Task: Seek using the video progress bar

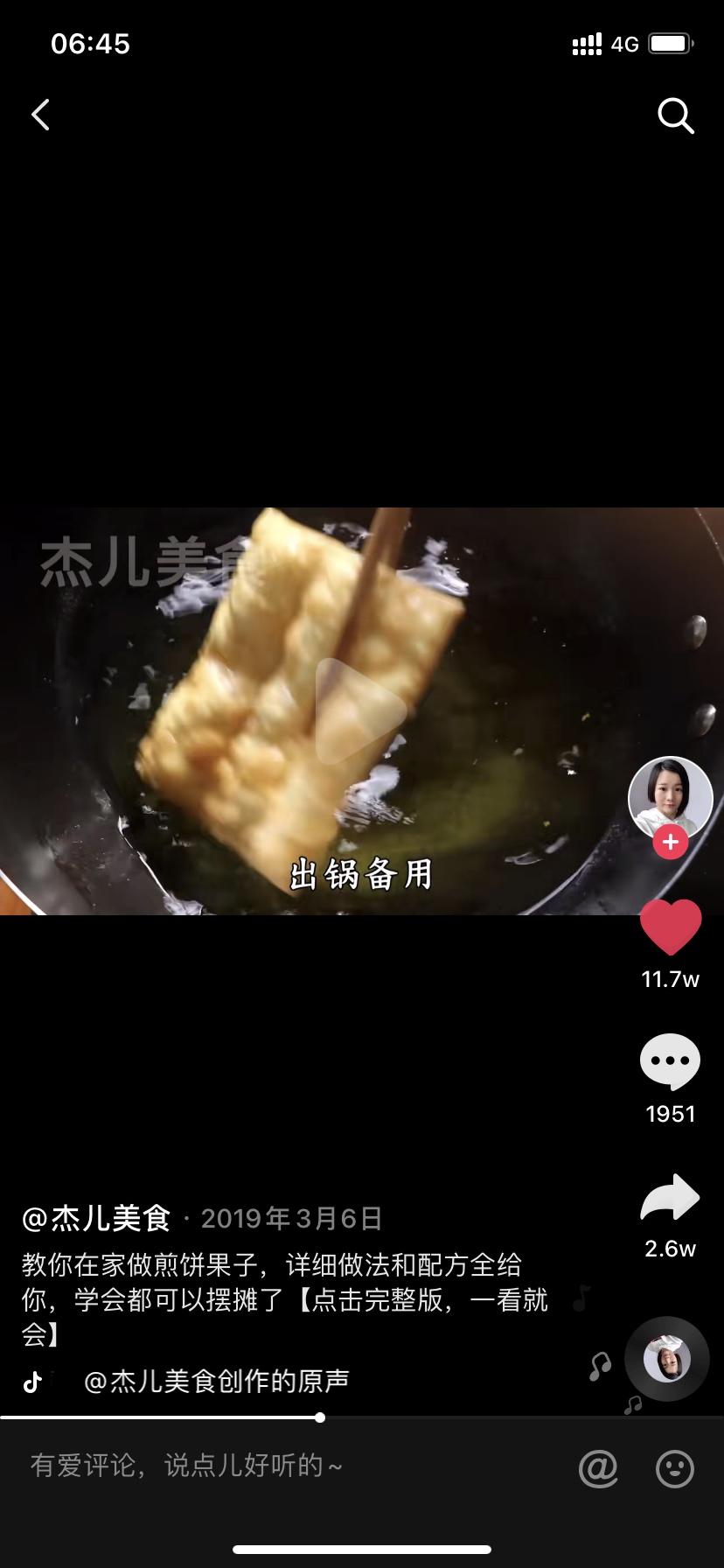Action: pos(320,1417)
